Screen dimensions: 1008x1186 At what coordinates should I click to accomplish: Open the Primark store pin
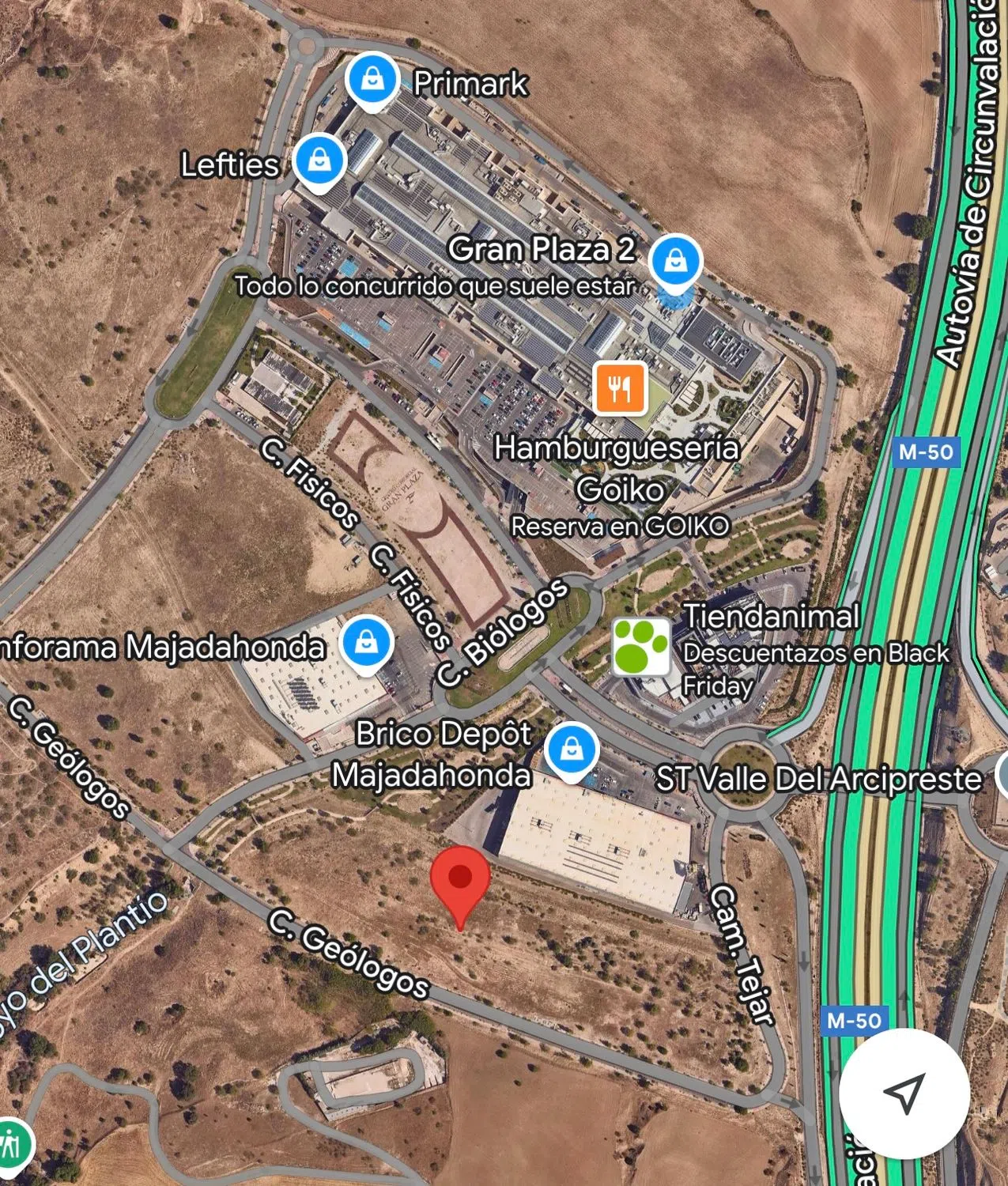click(x=372, y=81)
